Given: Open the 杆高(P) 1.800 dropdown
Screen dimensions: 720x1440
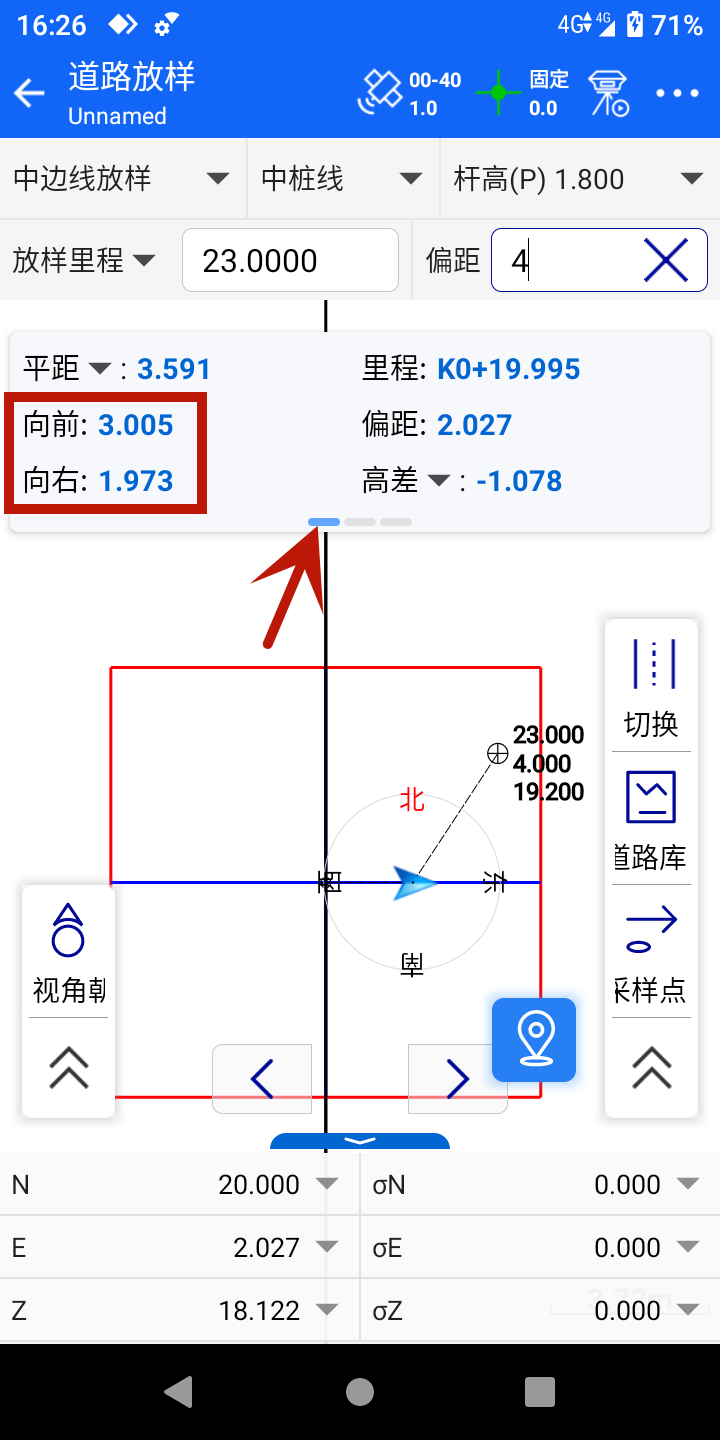Looking at the screenshot, I should [x=578, y=179].
